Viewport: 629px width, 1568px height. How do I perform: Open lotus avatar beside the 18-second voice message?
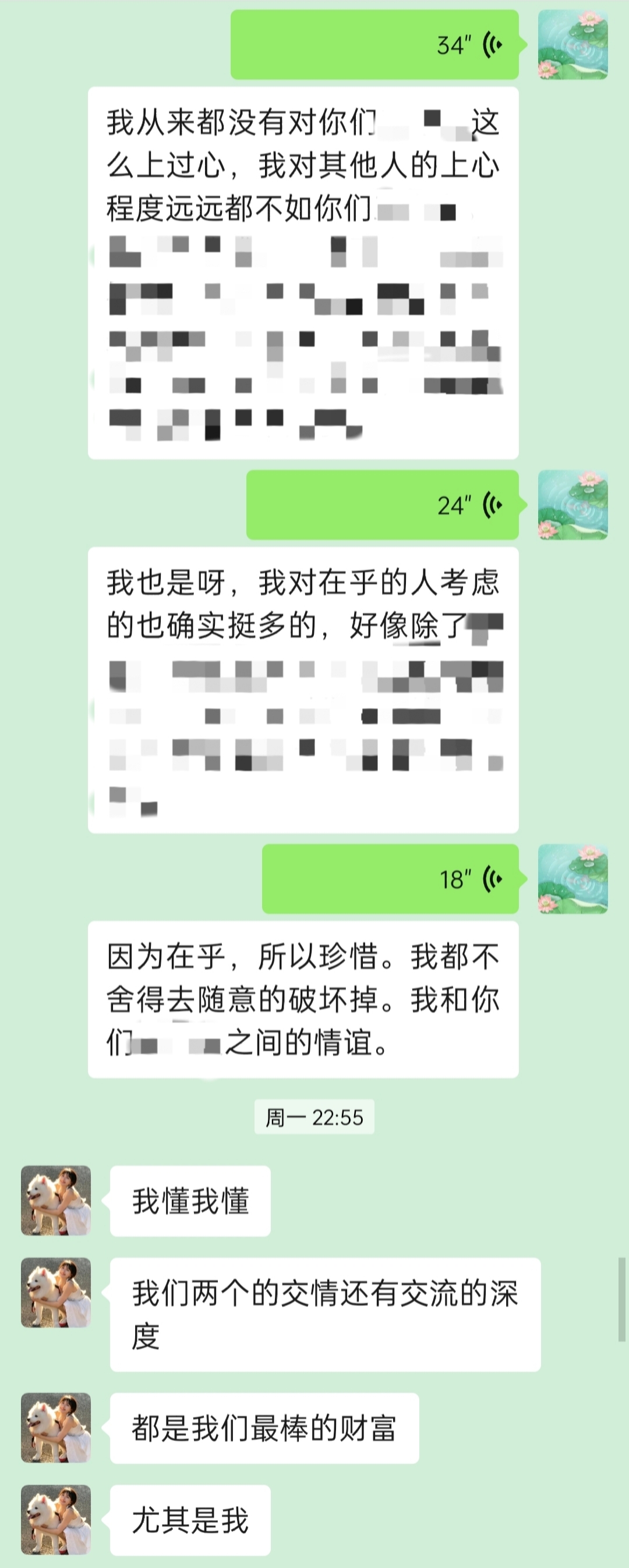click(x=573, y=879)
